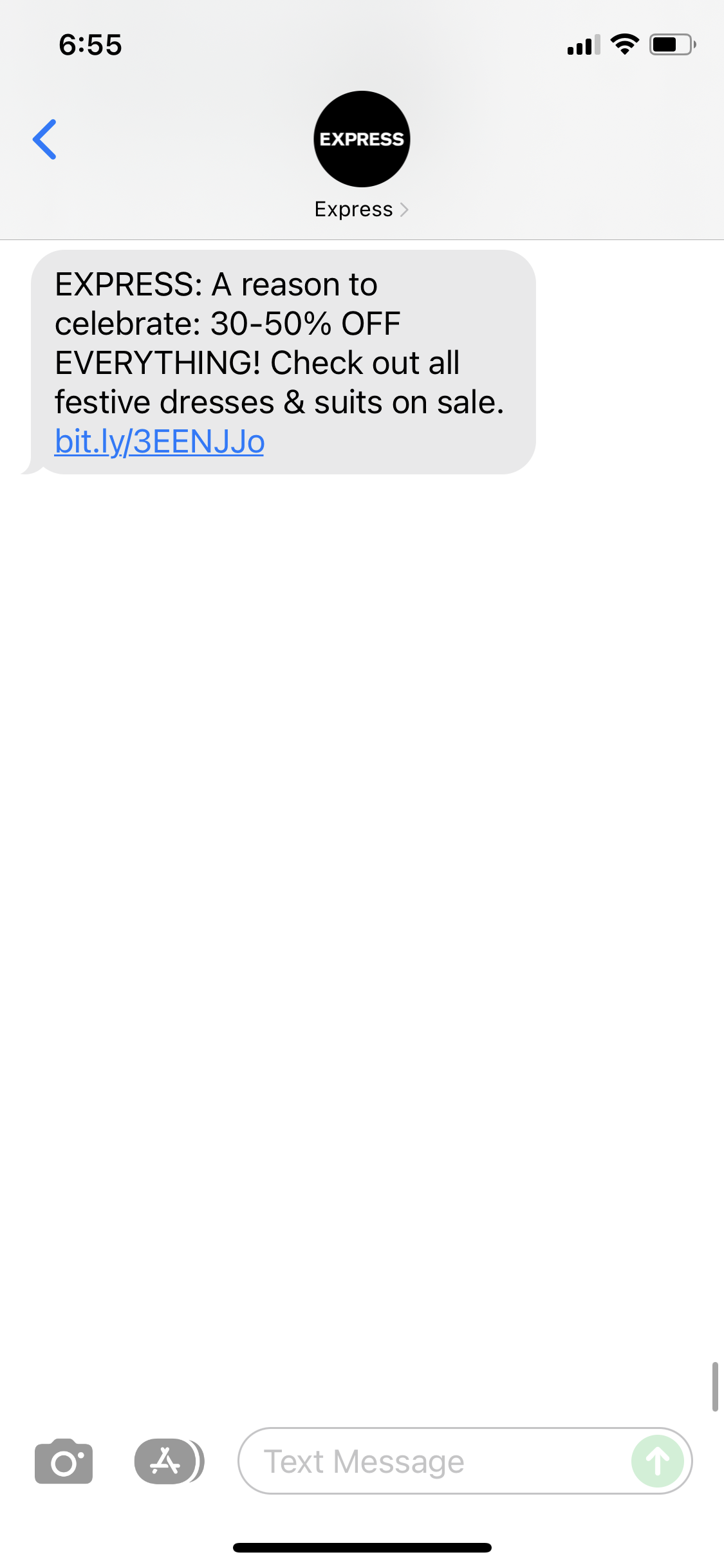Open the bit.ly/3EENJJo link
724x1568 pixels.
(158, 441)
